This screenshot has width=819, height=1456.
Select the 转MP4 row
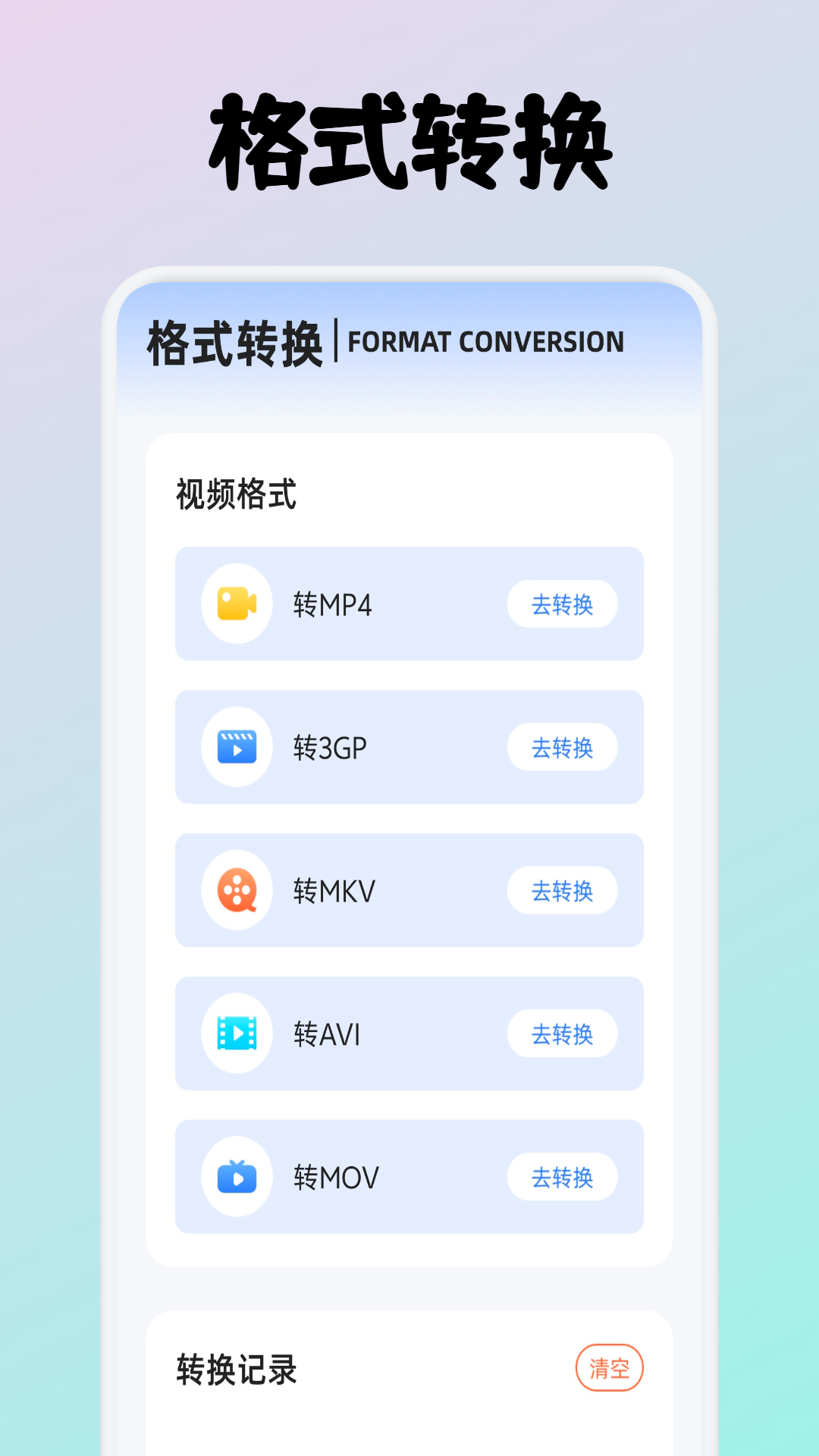[x=409, y=604]
